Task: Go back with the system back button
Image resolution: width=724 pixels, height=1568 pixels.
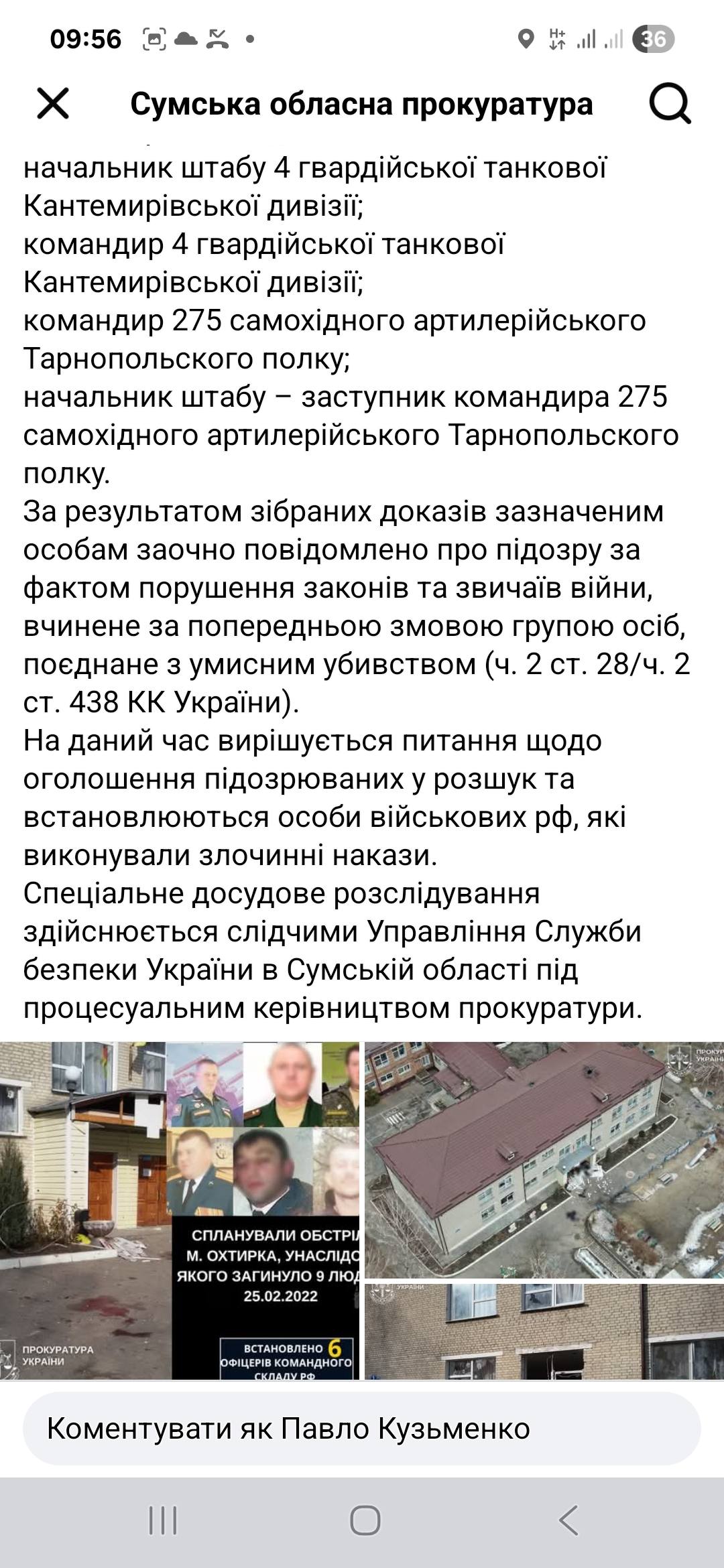Action: [568, 1521]
